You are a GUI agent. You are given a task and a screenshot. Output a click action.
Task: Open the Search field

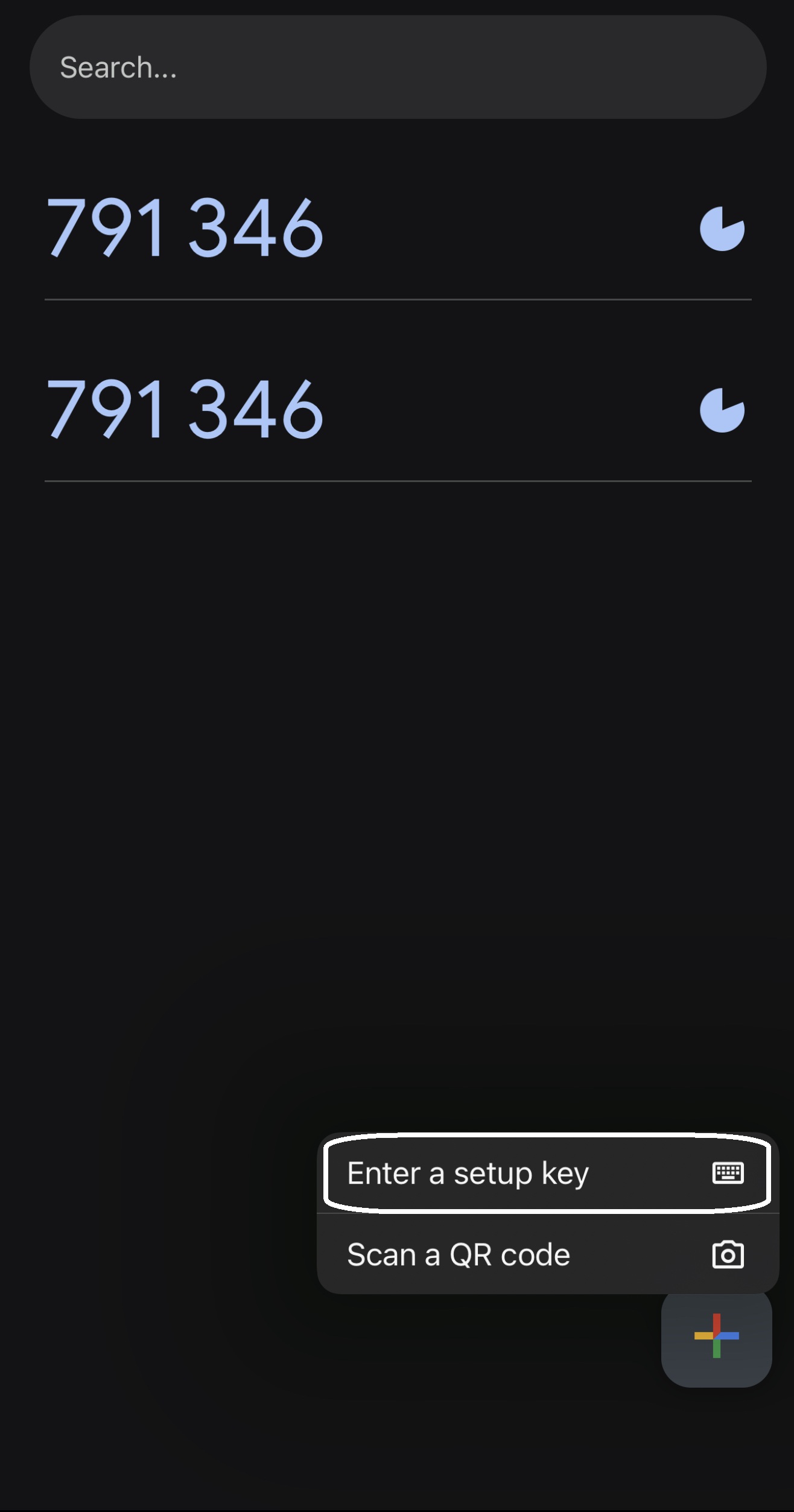(398, 68)
